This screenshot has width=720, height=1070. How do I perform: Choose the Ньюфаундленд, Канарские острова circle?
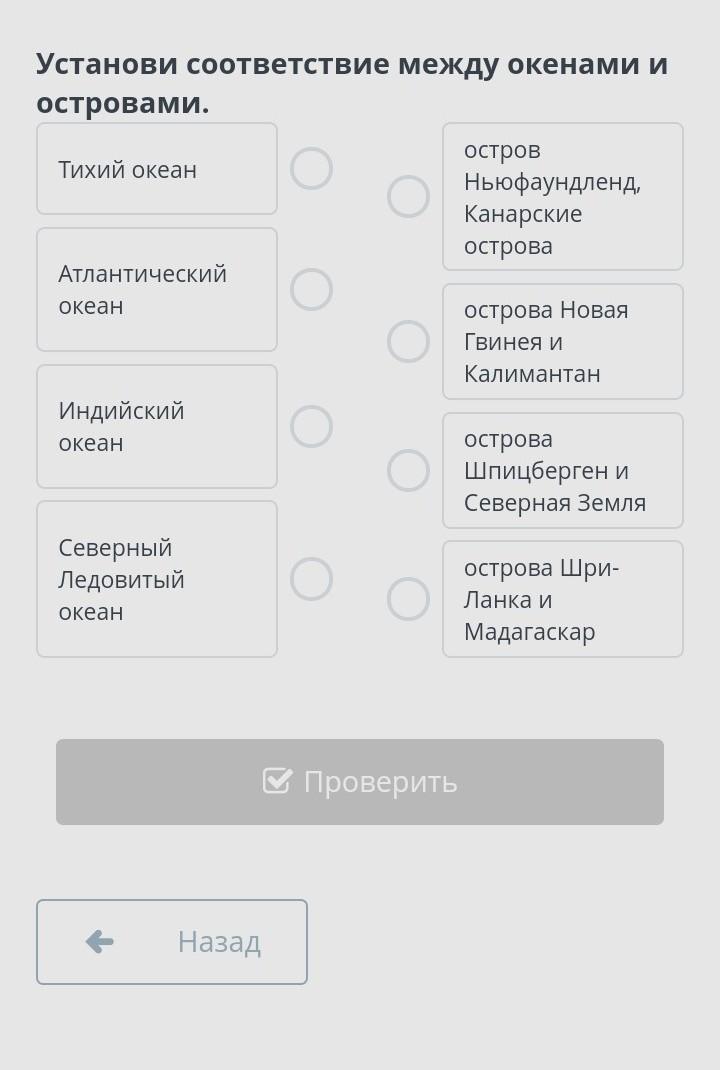tap(408, 197)
